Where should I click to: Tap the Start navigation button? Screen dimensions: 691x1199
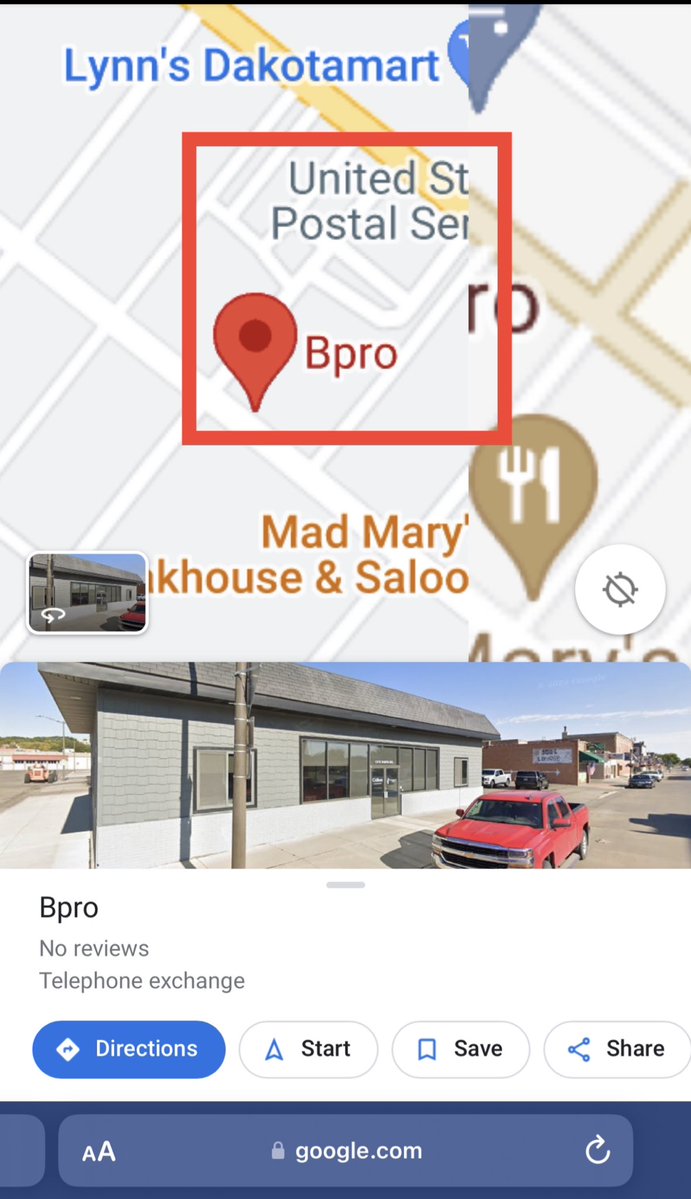(308, 1049)
